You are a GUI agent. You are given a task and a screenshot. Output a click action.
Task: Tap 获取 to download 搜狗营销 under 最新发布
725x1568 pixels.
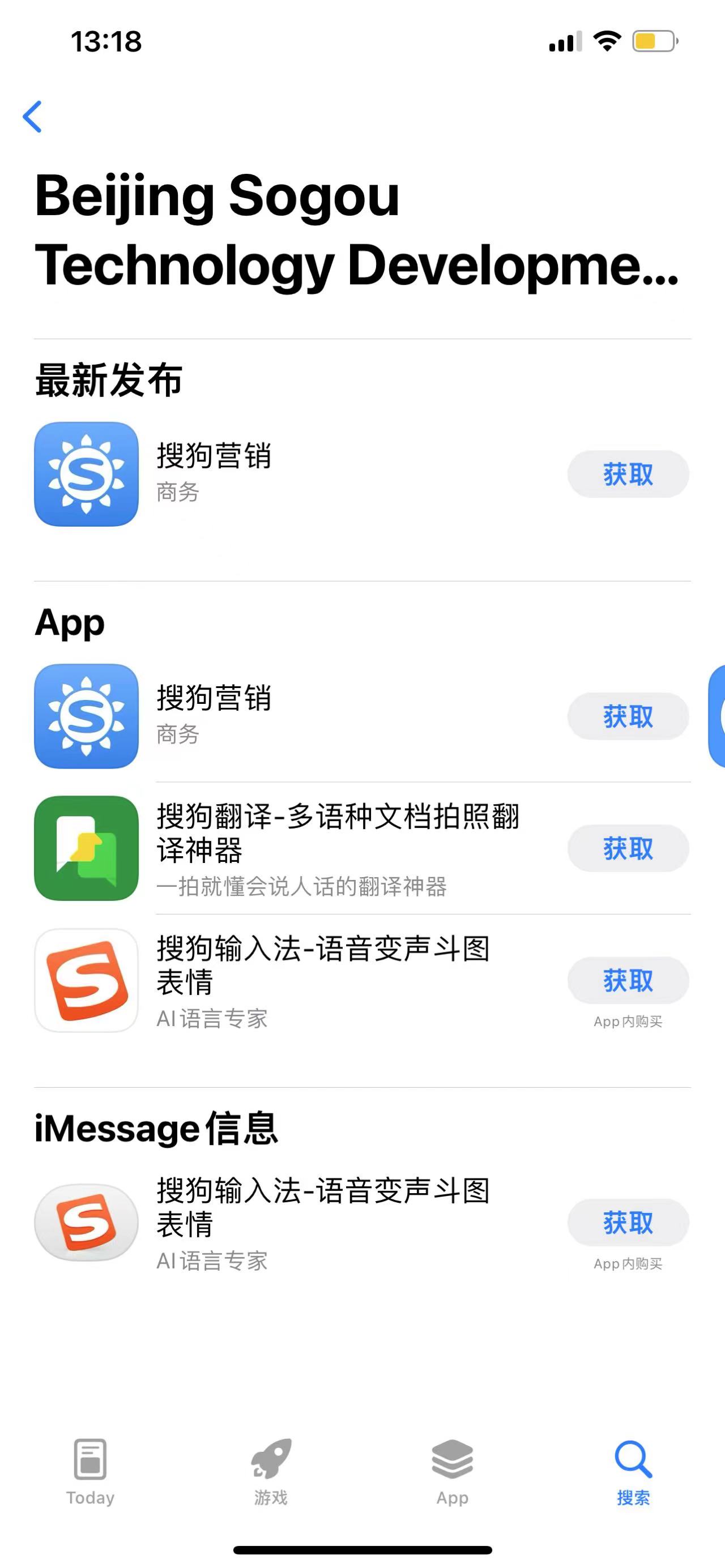point(628,474)
